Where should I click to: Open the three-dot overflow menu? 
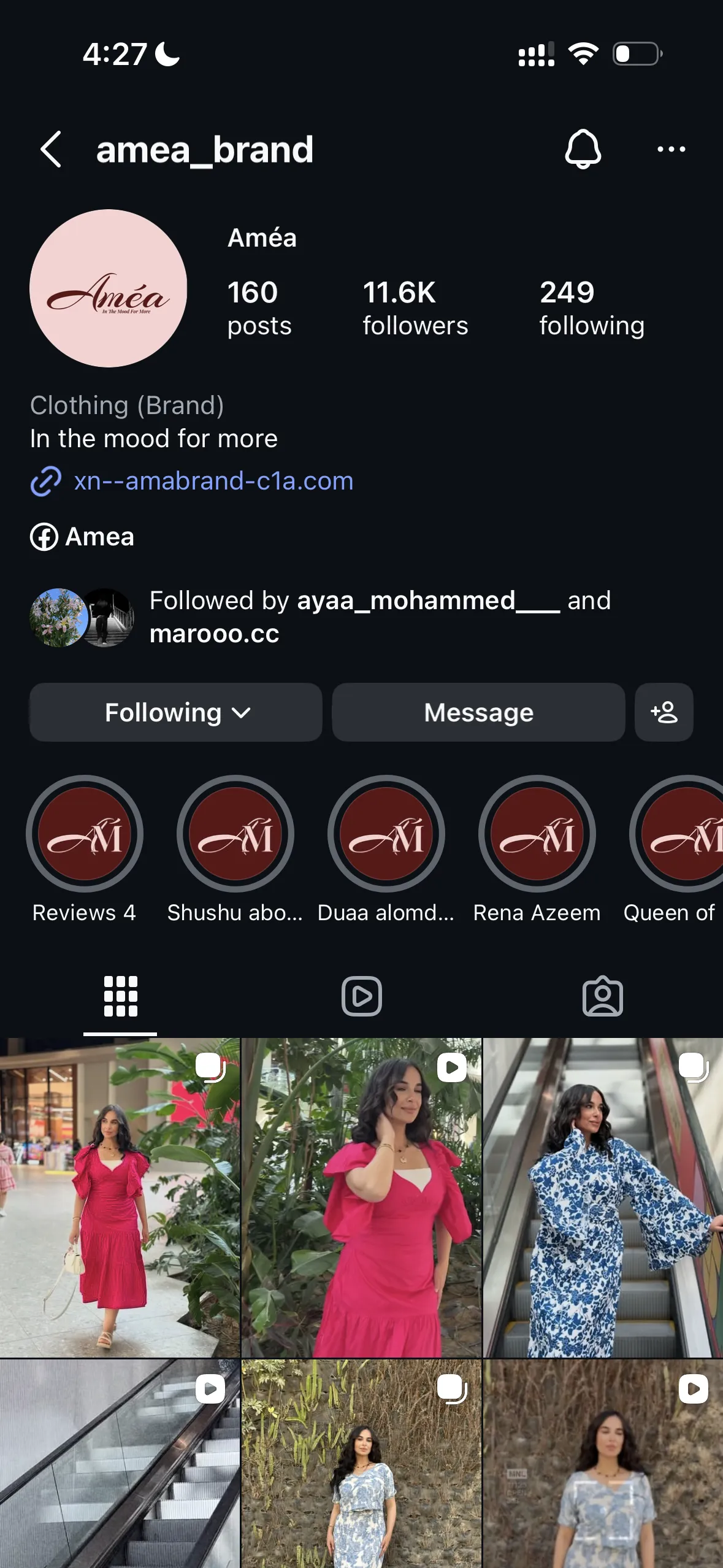tap(671, 149)
